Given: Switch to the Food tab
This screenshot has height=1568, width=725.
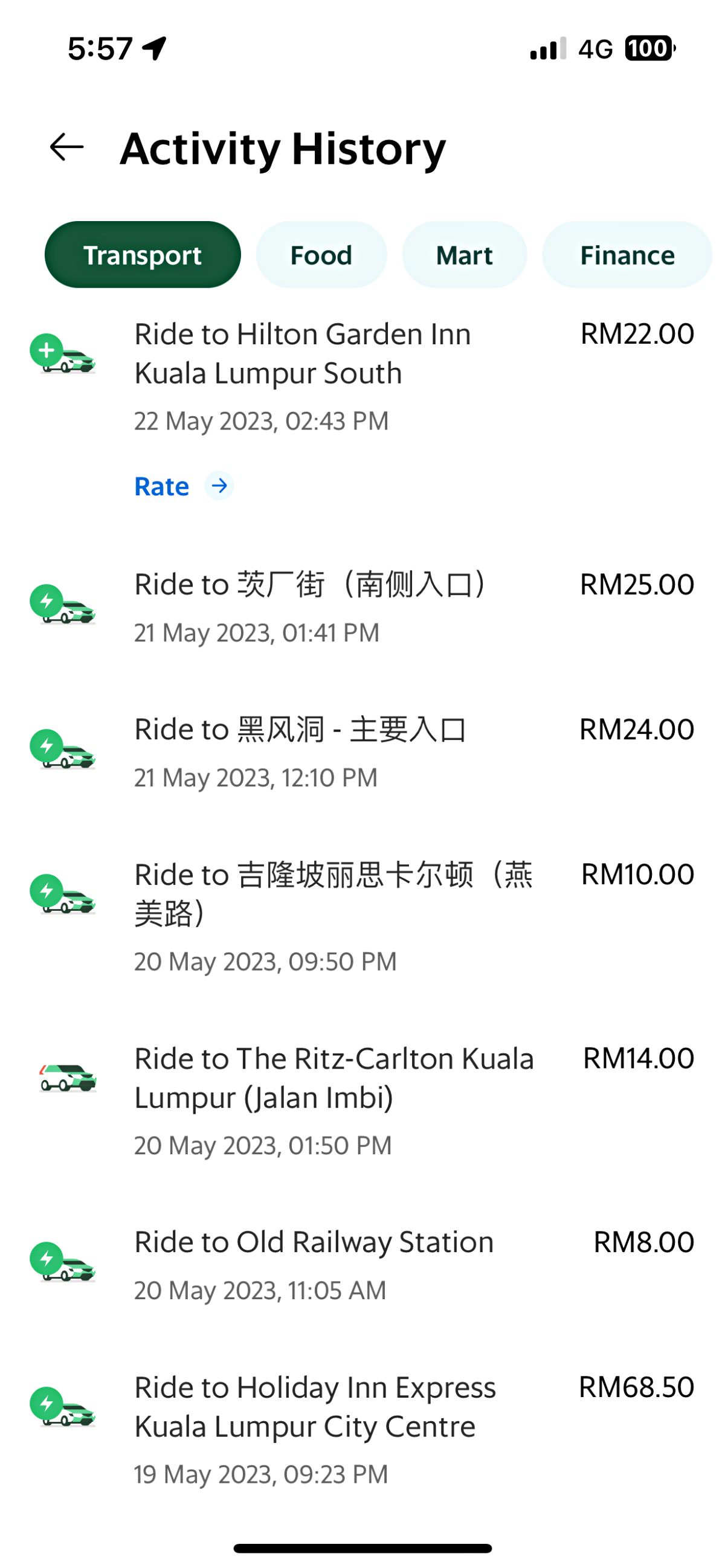Looking at the screenshot, I should click(321, 255).
